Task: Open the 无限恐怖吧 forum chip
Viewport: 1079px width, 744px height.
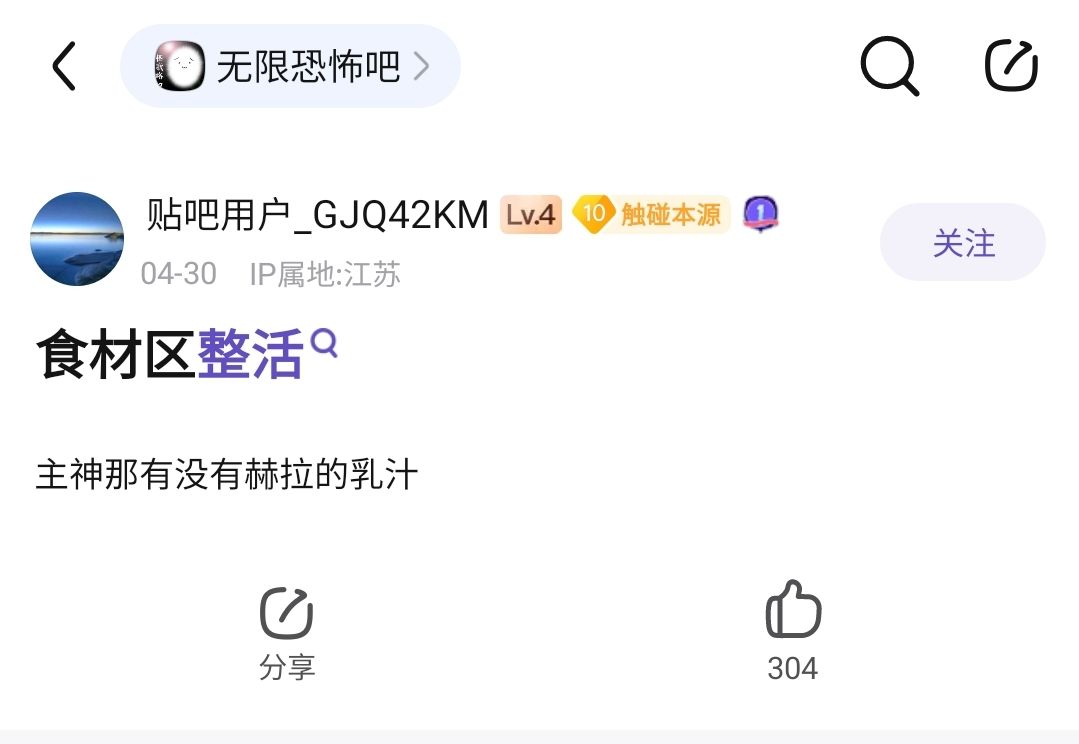Action: tap(290, 66)
